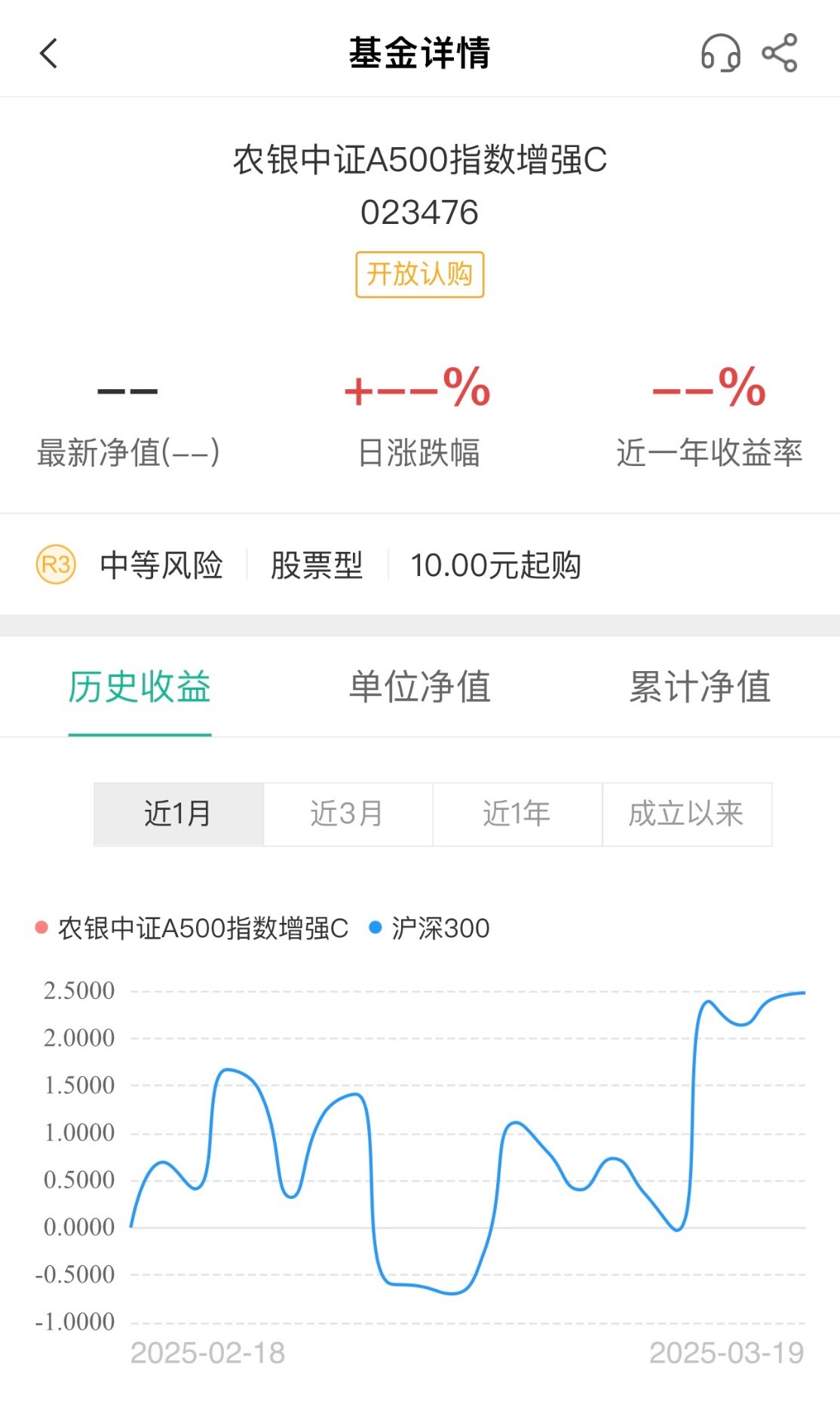Switch to the 历史收益 tab
840x1404 pixels.
(139, 687)
